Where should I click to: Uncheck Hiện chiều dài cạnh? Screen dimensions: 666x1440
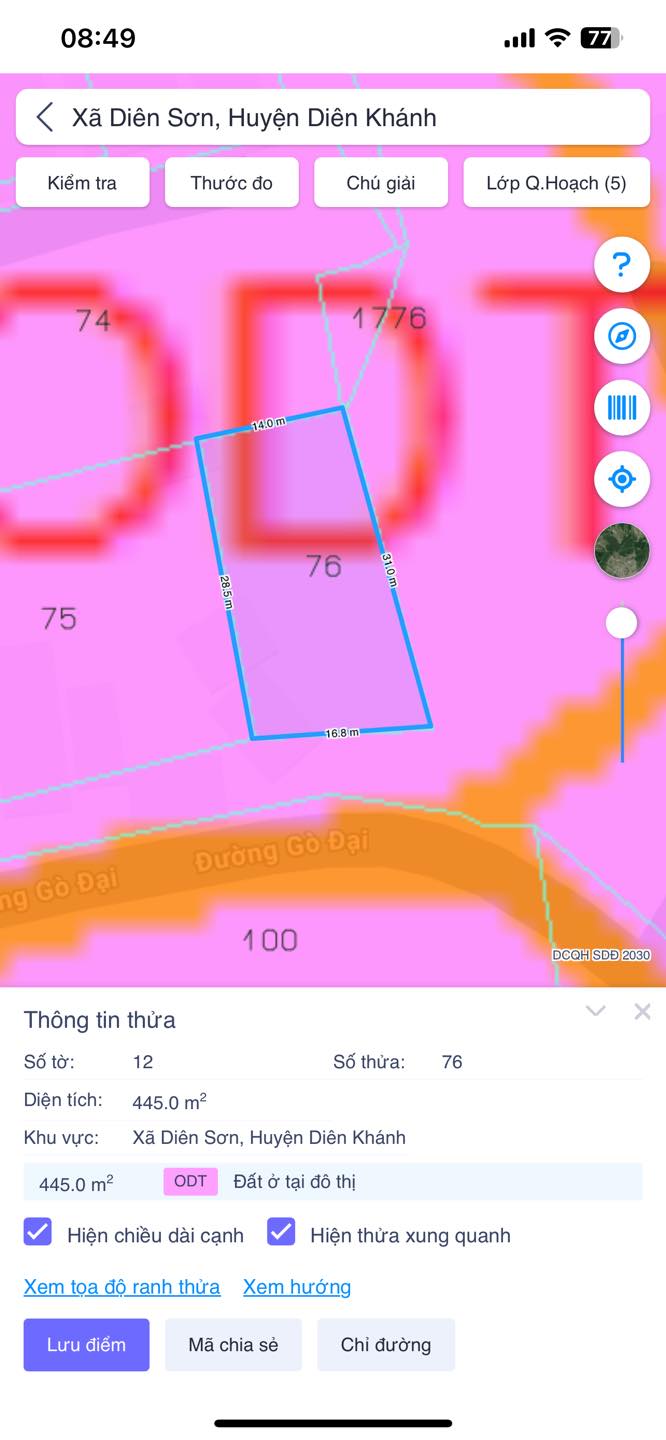click(x=38, y=1232)
